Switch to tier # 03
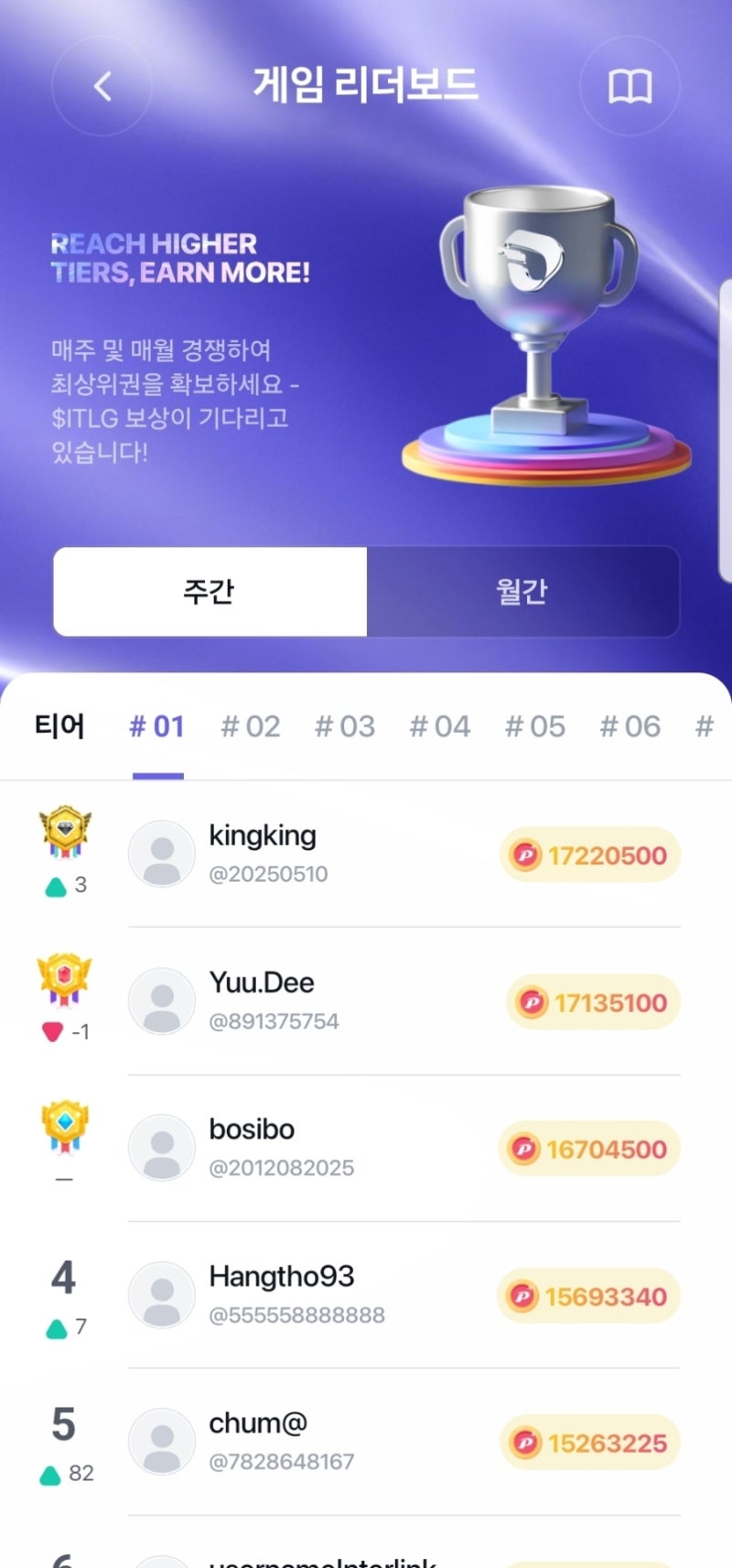The width and height of the screenshot is (732, 1568). [345, 726]
